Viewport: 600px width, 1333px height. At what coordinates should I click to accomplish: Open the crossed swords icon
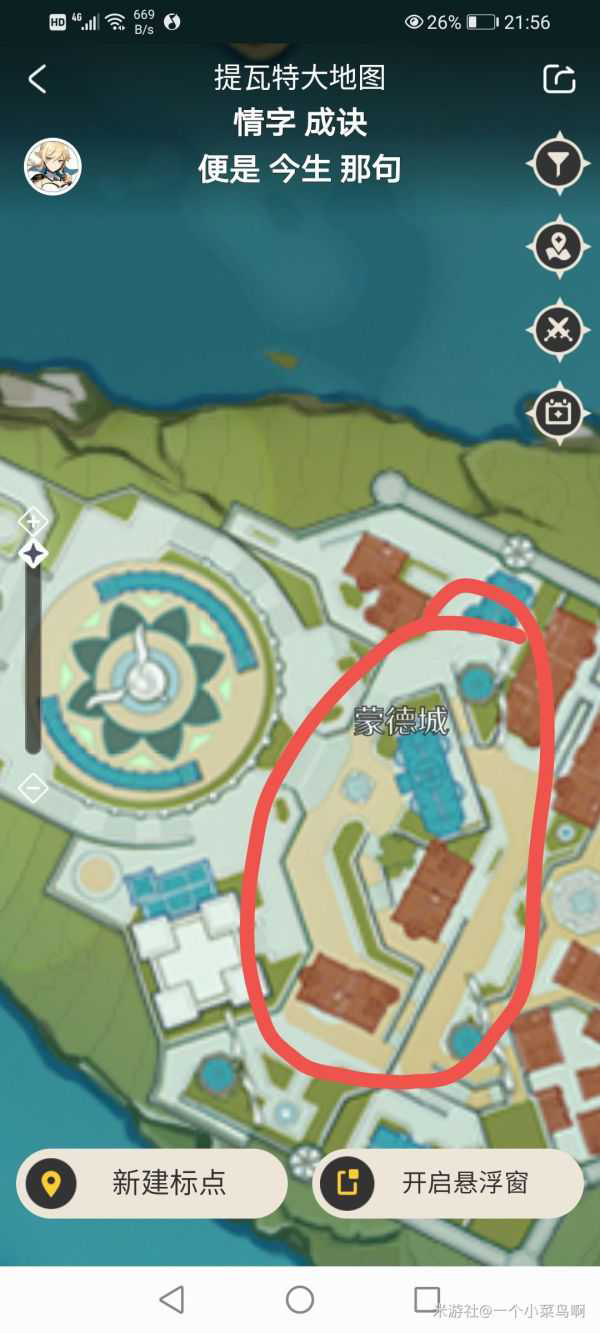coord(558,328)
